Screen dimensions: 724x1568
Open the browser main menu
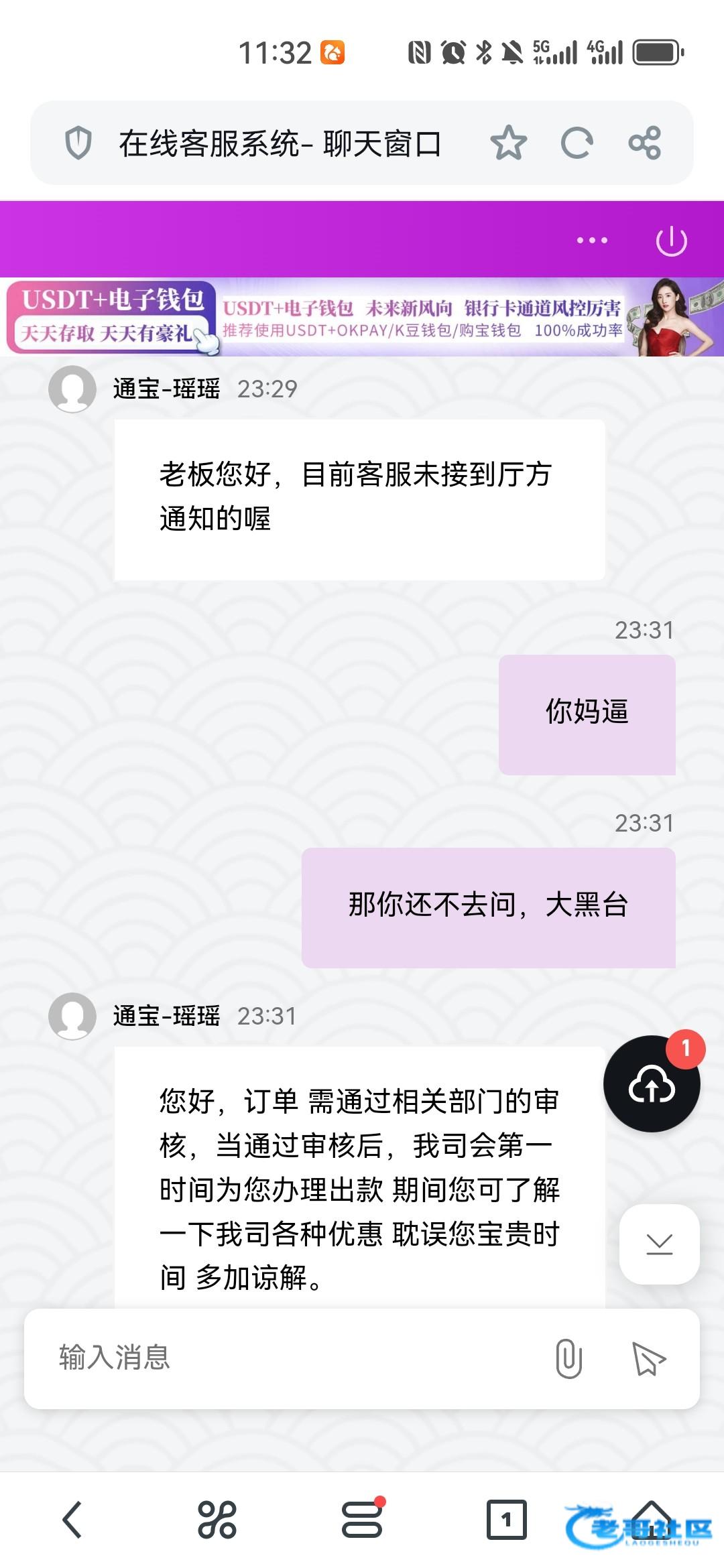coord(362,1519)
